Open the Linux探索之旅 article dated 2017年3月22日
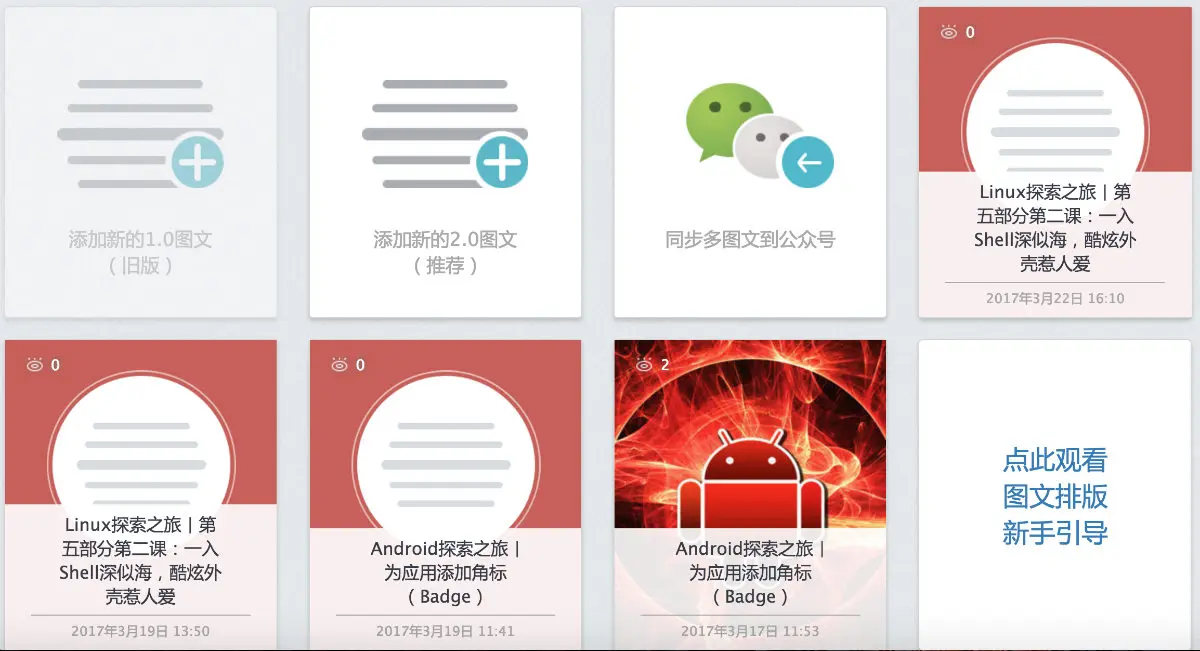The height and width of the screenshot is (651, 1200). pos(1055,227)
